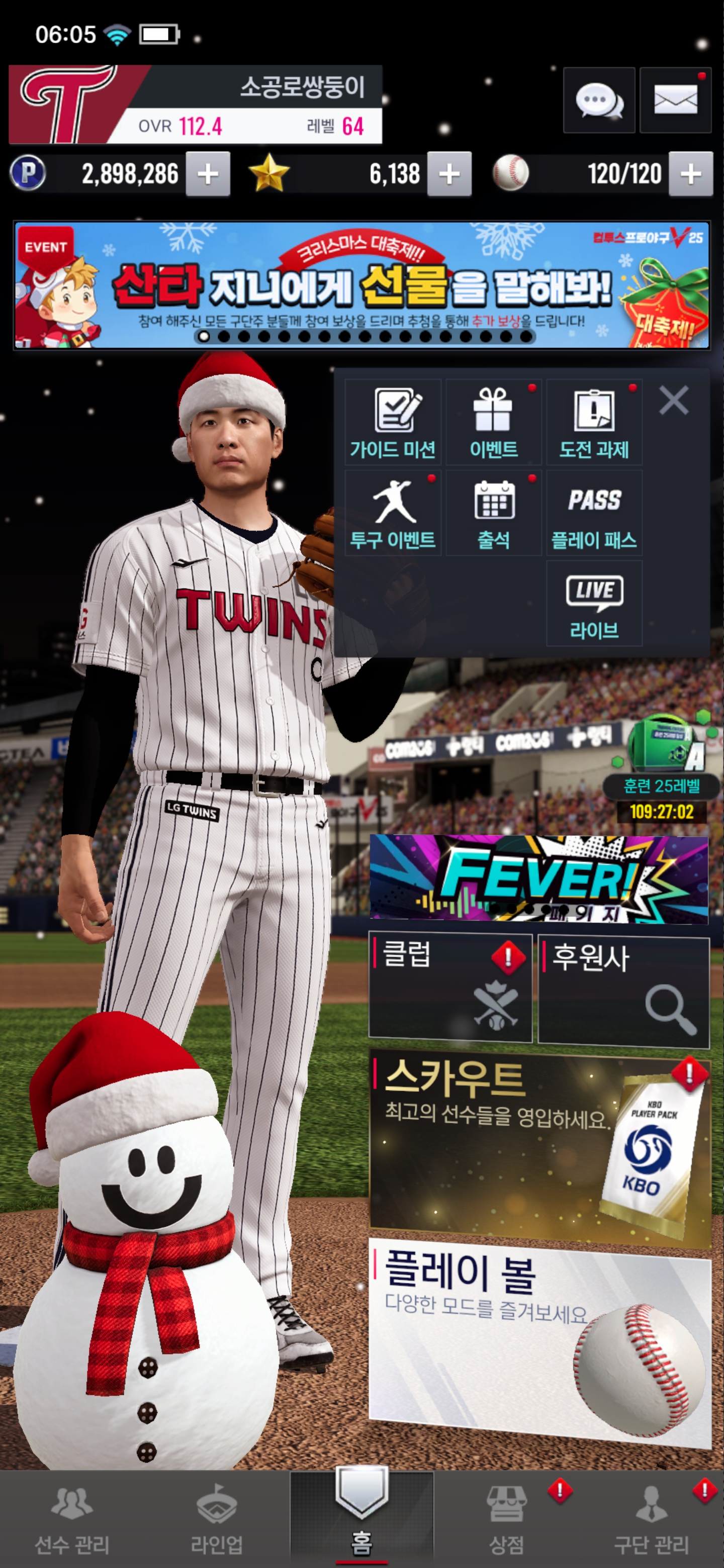Open the Santa Genie event banner
The height and width of the screenshot is (1568, 724).
361,285
